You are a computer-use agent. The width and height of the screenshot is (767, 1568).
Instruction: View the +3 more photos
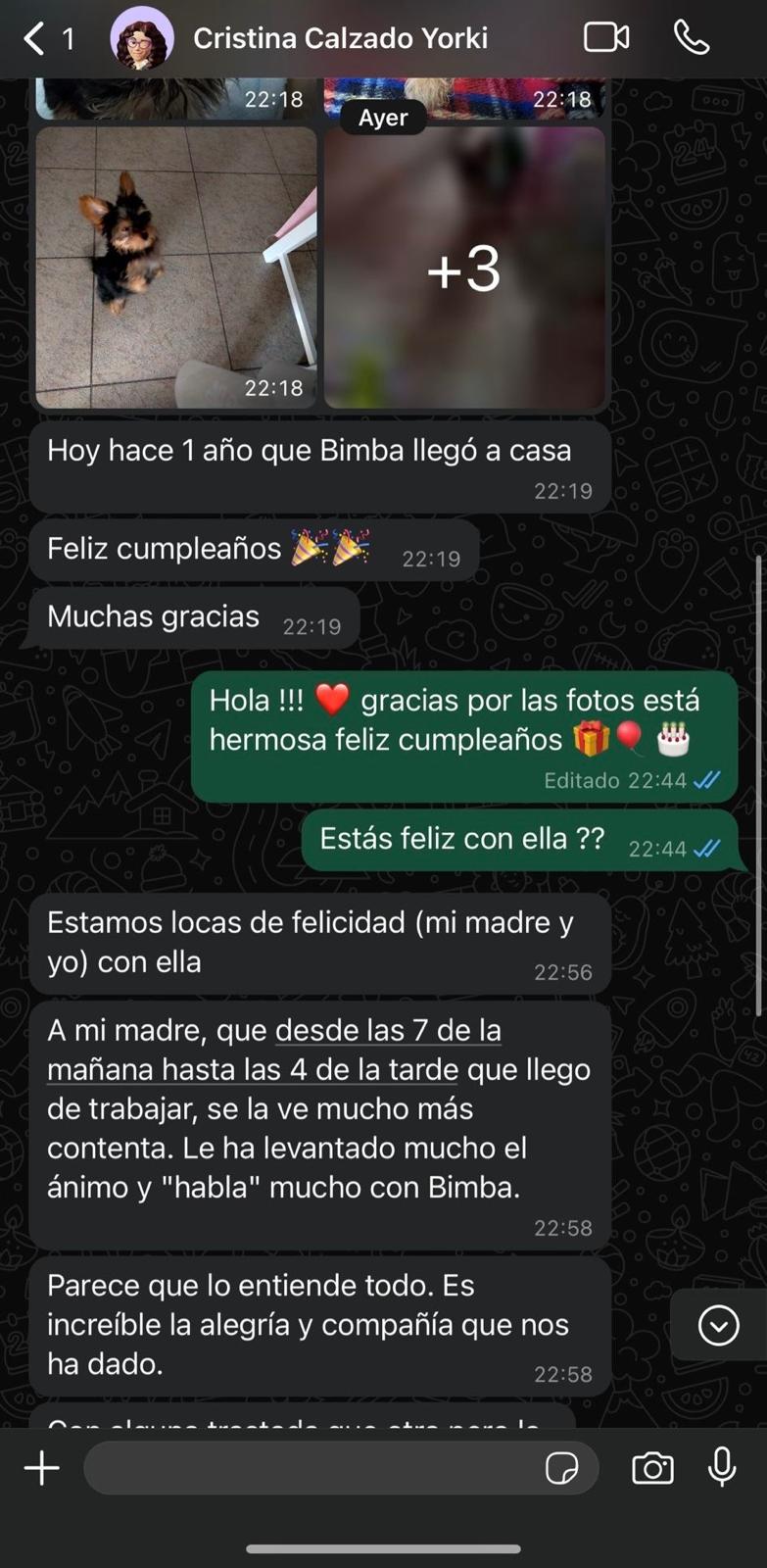click(x=464, y=269)
